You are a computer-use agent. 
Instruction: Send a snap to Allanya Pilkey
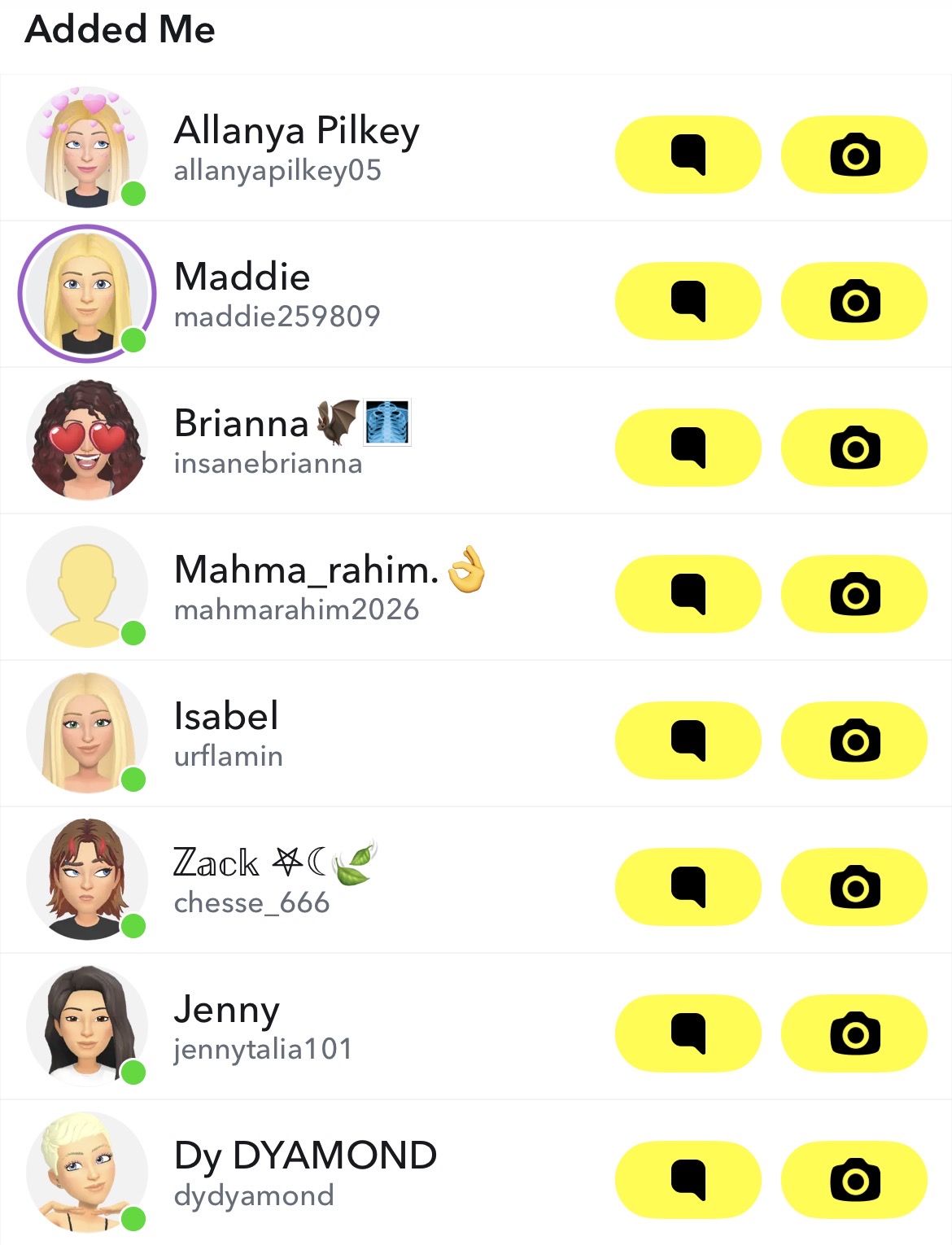click(854, 155)
